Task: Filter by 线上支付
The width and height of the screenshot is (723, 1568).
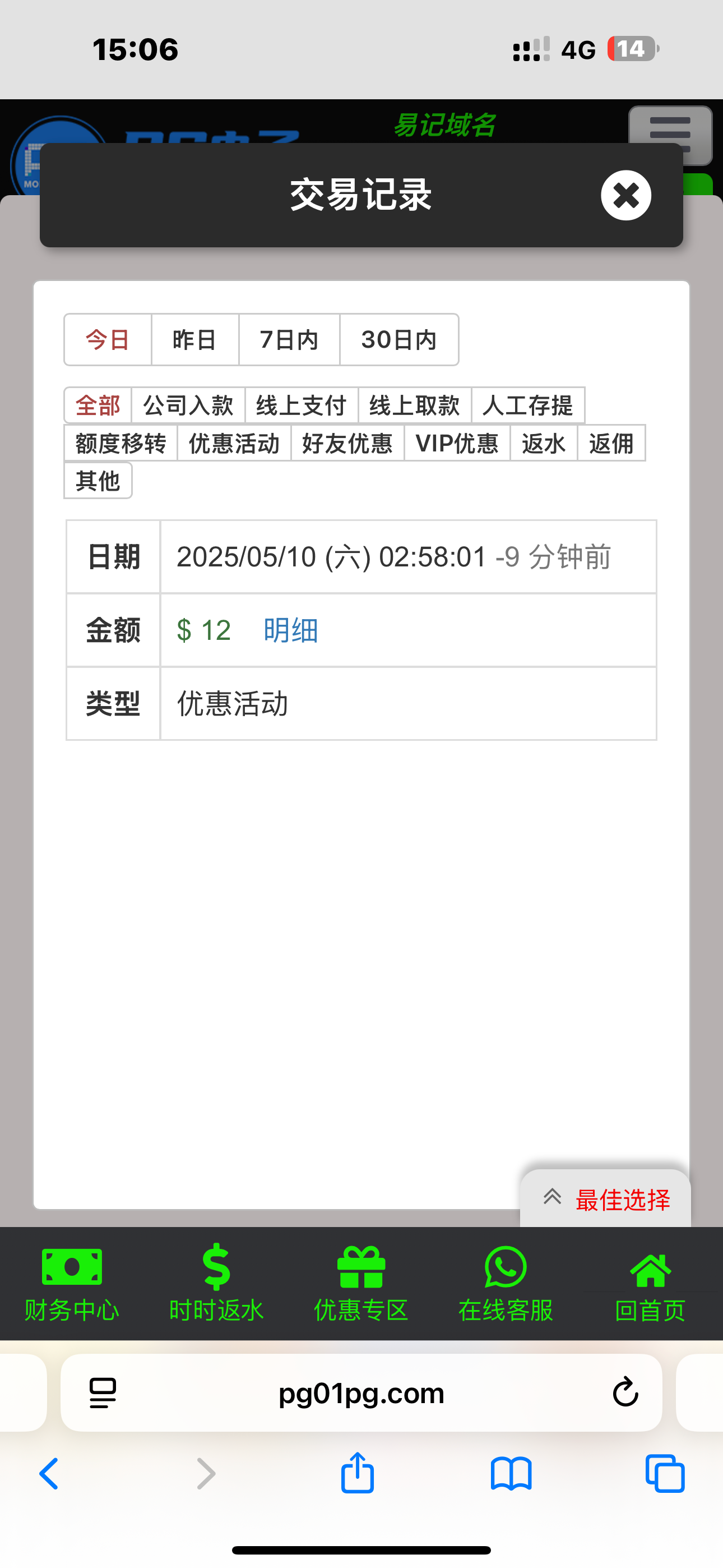Action: [302, 405]
